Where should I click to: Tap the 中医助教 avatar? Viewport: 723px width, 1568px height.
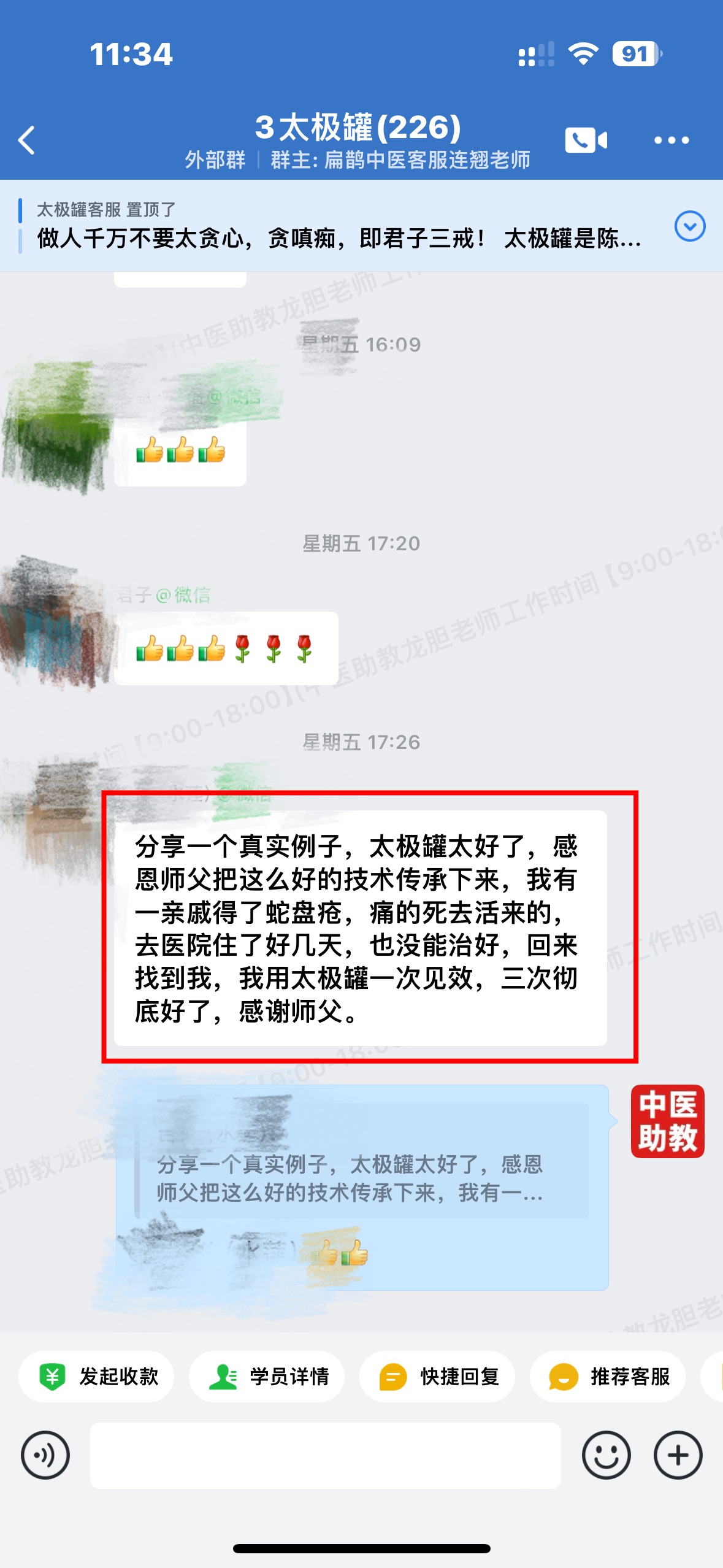(x=667, y=1121)
